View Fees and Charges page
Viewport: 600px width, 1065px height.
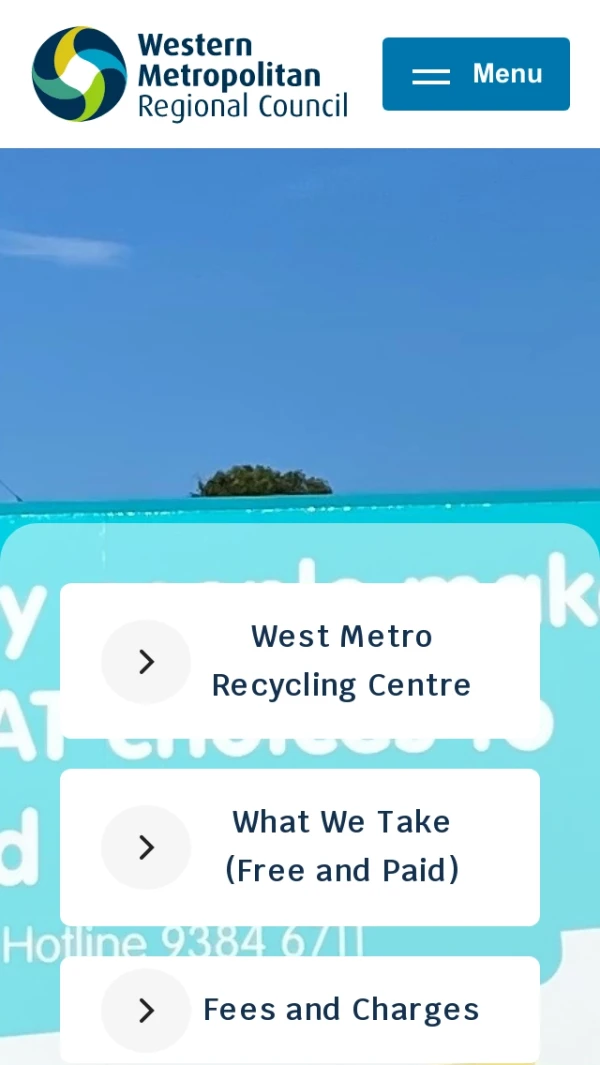click(x=300, y=1010)
